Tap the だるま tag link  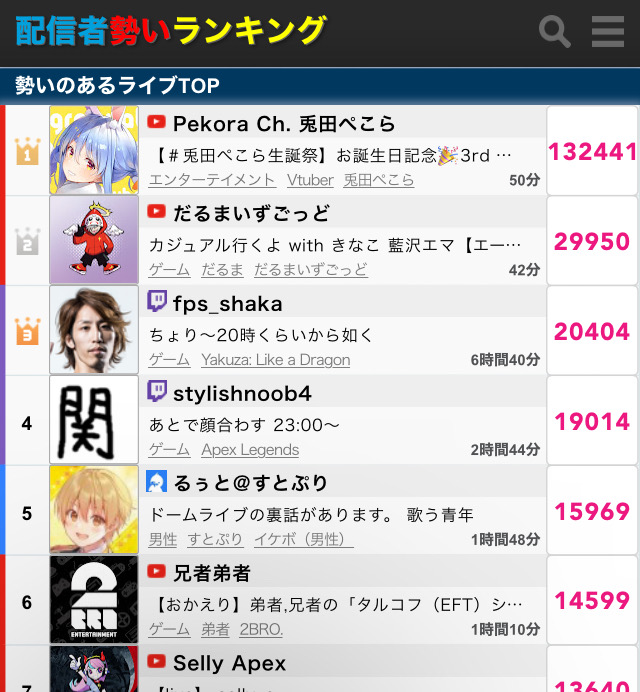[221, 270]
